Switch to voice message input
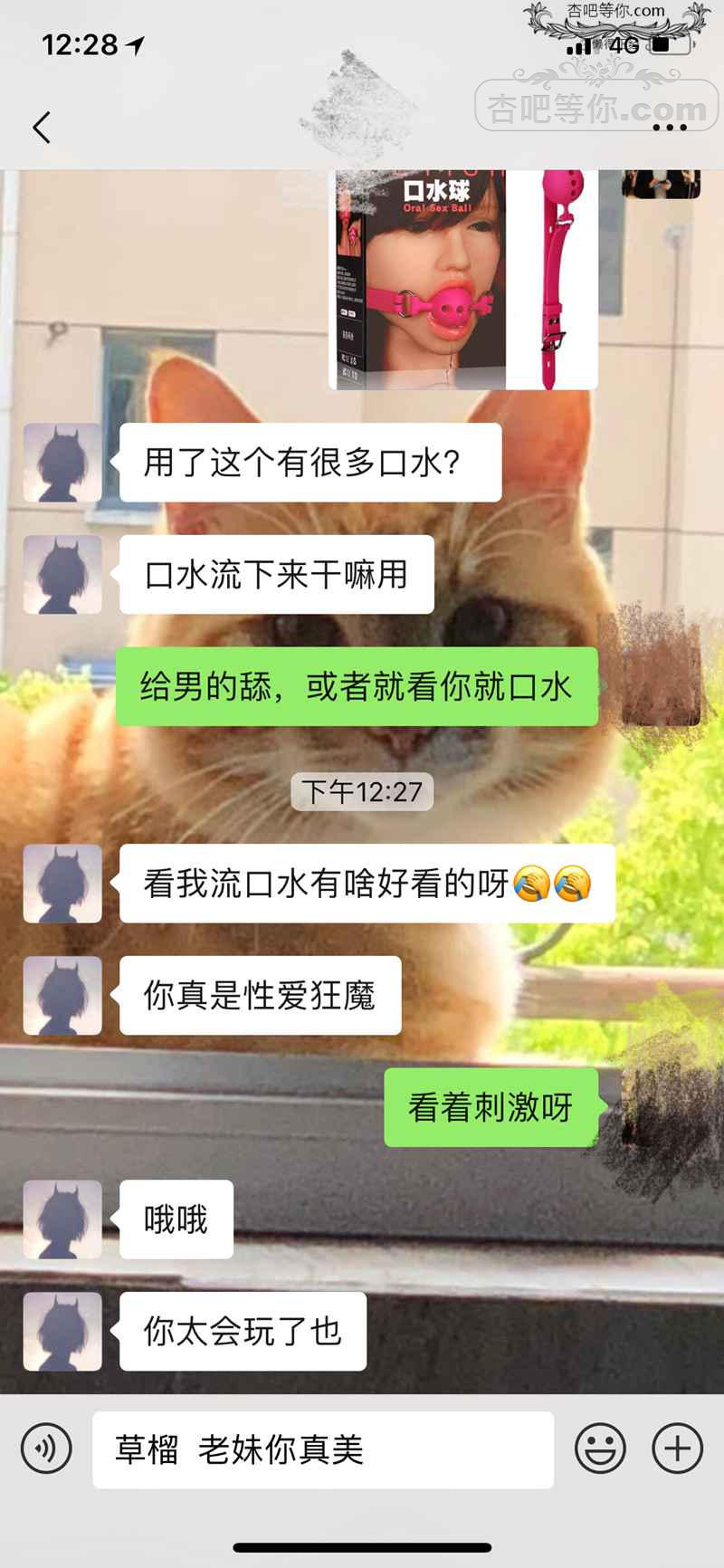The width and height of the screenshot is (724, 1568). [x=46, y=1449]
